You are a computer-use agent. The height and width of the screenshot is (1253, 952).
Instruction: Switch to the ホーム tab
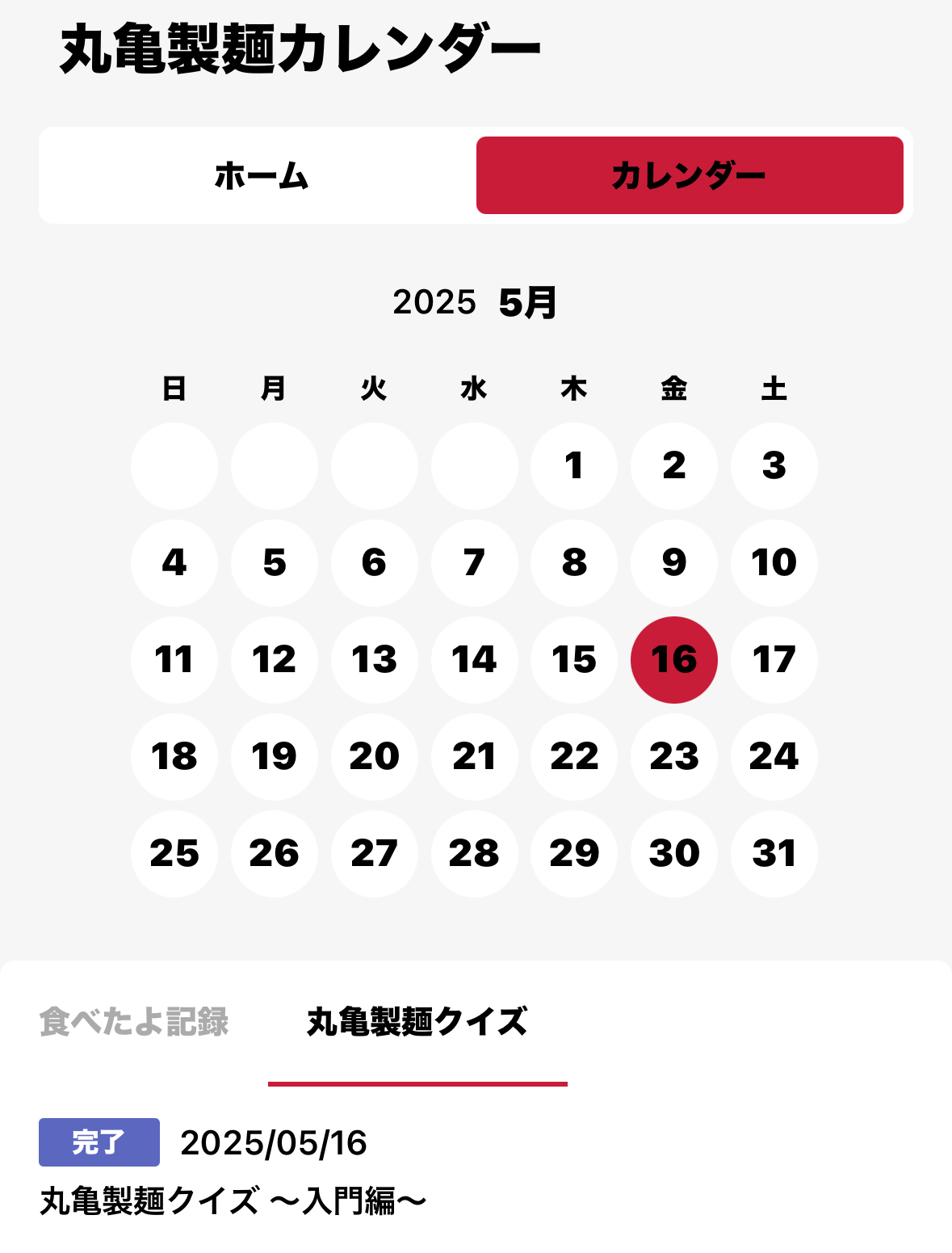pyautogui.click(x=260, y=175)
